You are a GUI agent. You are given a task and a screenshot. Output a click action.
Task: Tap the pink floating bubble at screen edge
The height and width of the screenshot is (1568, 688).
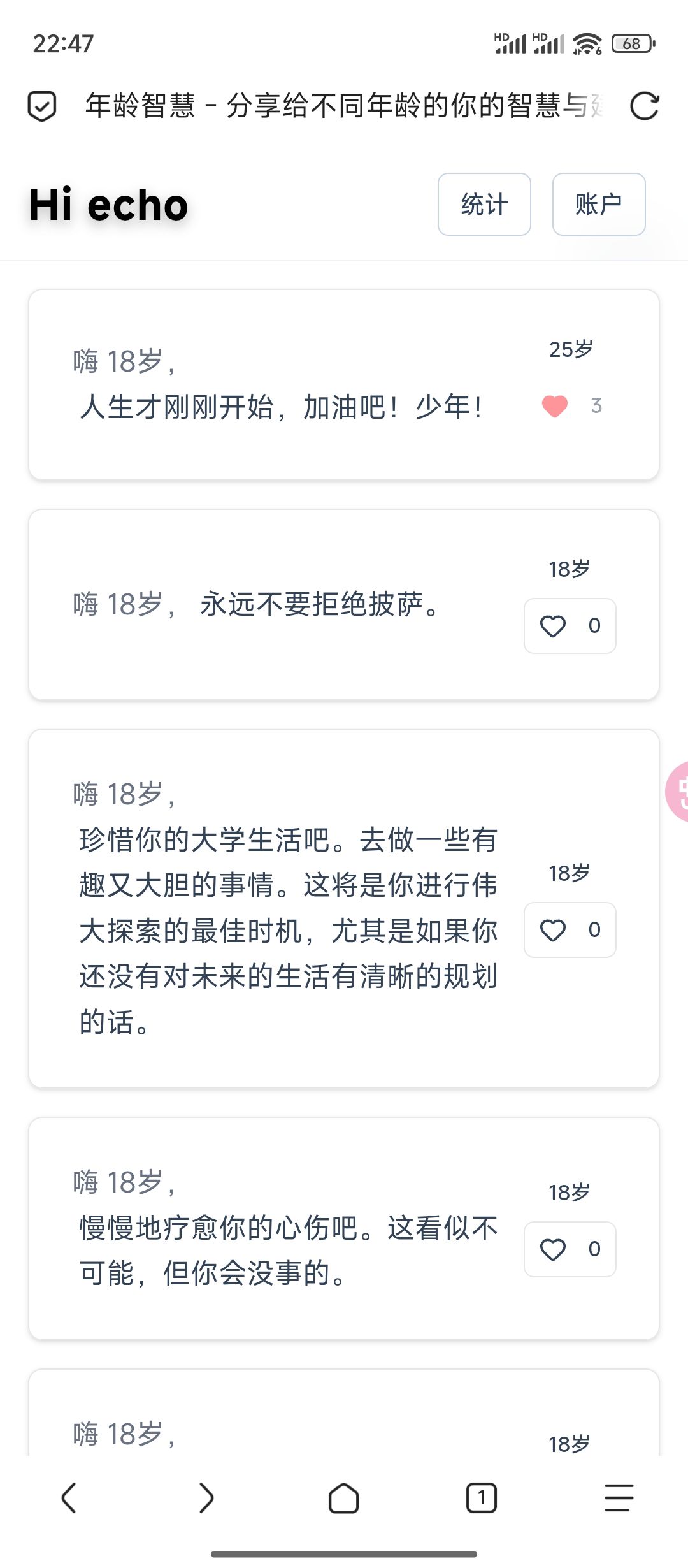click(678, 792)
